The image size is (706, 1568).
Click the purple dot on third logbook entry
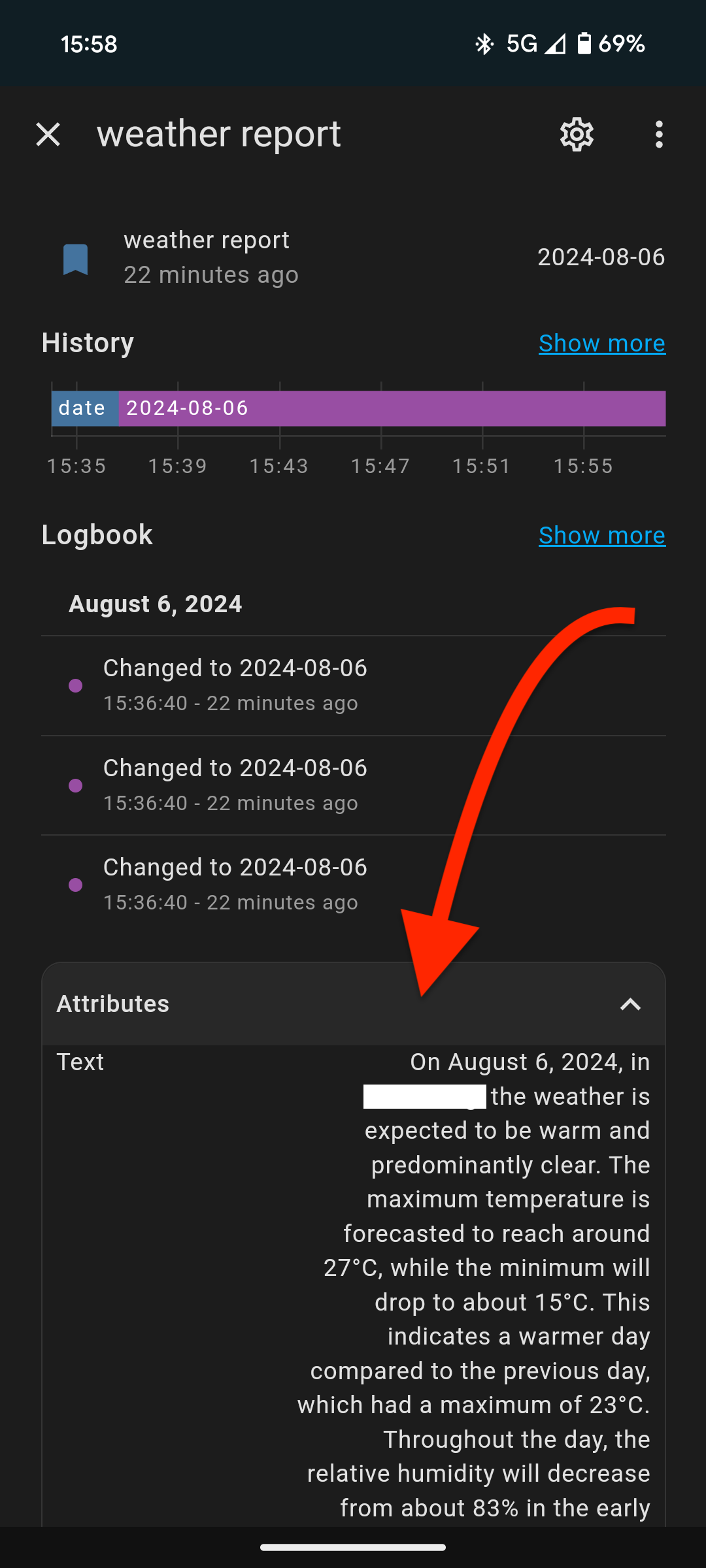(76, 885)
